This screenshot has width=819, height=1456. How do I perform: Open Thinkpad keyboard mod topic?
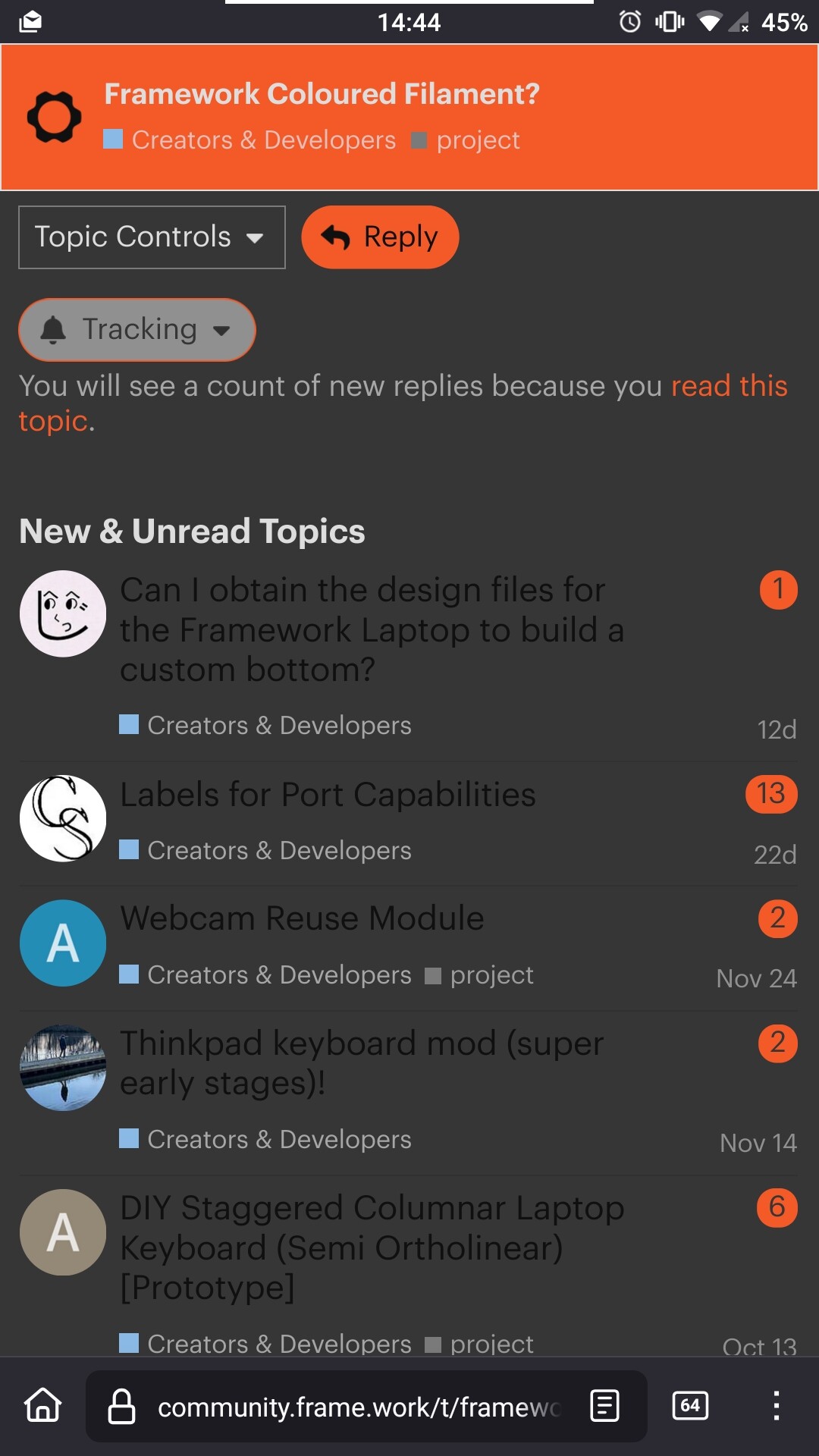pos(361,1062)
